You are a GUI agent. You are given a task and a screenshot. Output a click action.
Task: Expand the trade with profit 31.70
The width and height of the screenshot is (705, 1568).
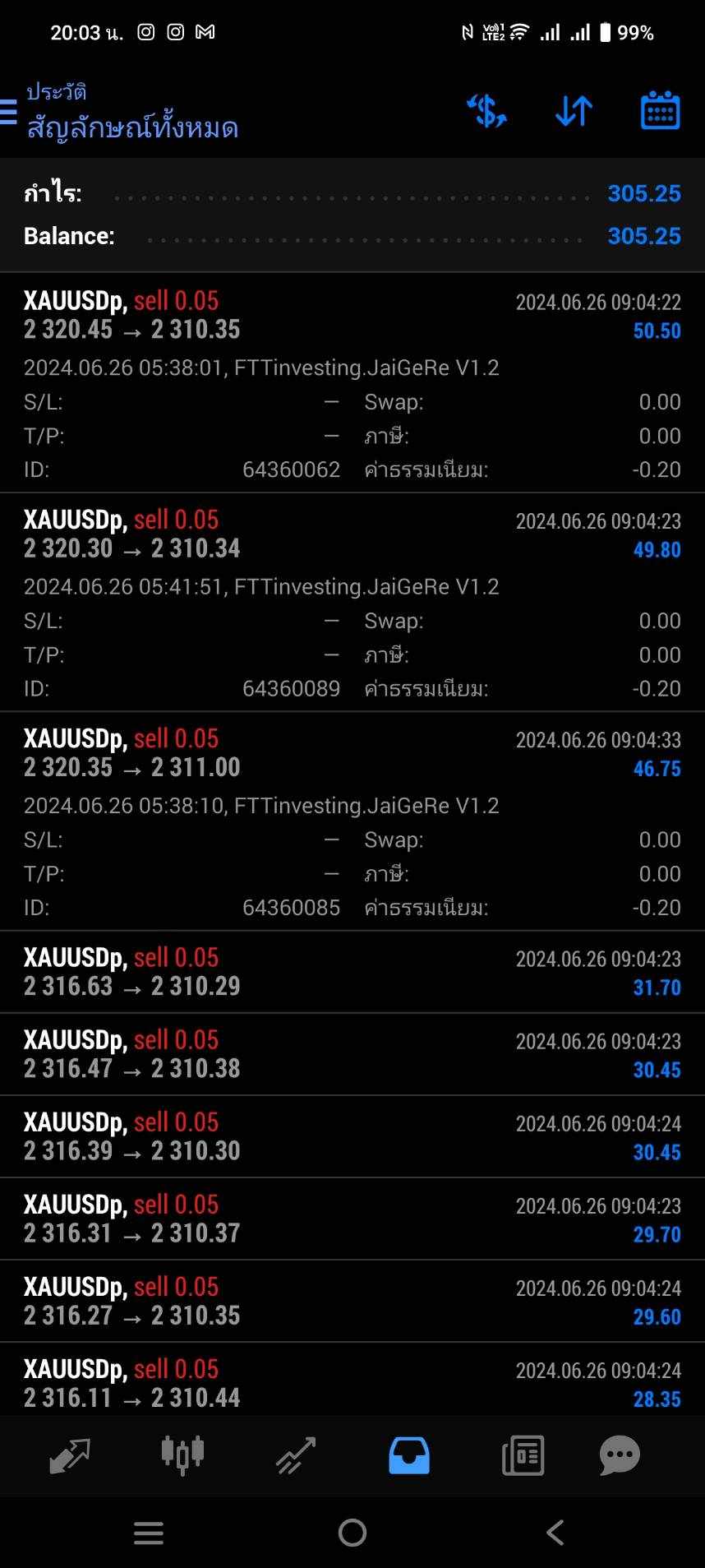tap(352, 972)
